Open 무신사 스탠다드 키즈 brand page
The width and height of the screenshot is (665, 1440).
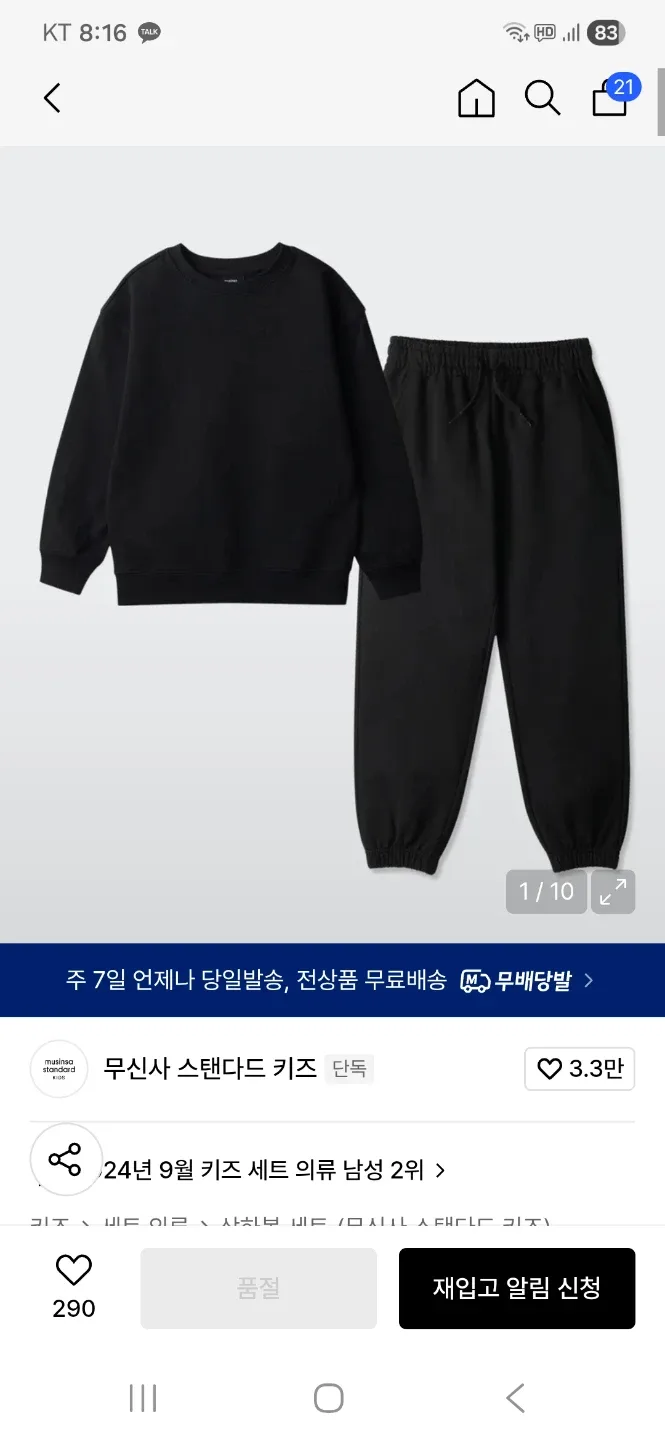[x=209, y=1068]
